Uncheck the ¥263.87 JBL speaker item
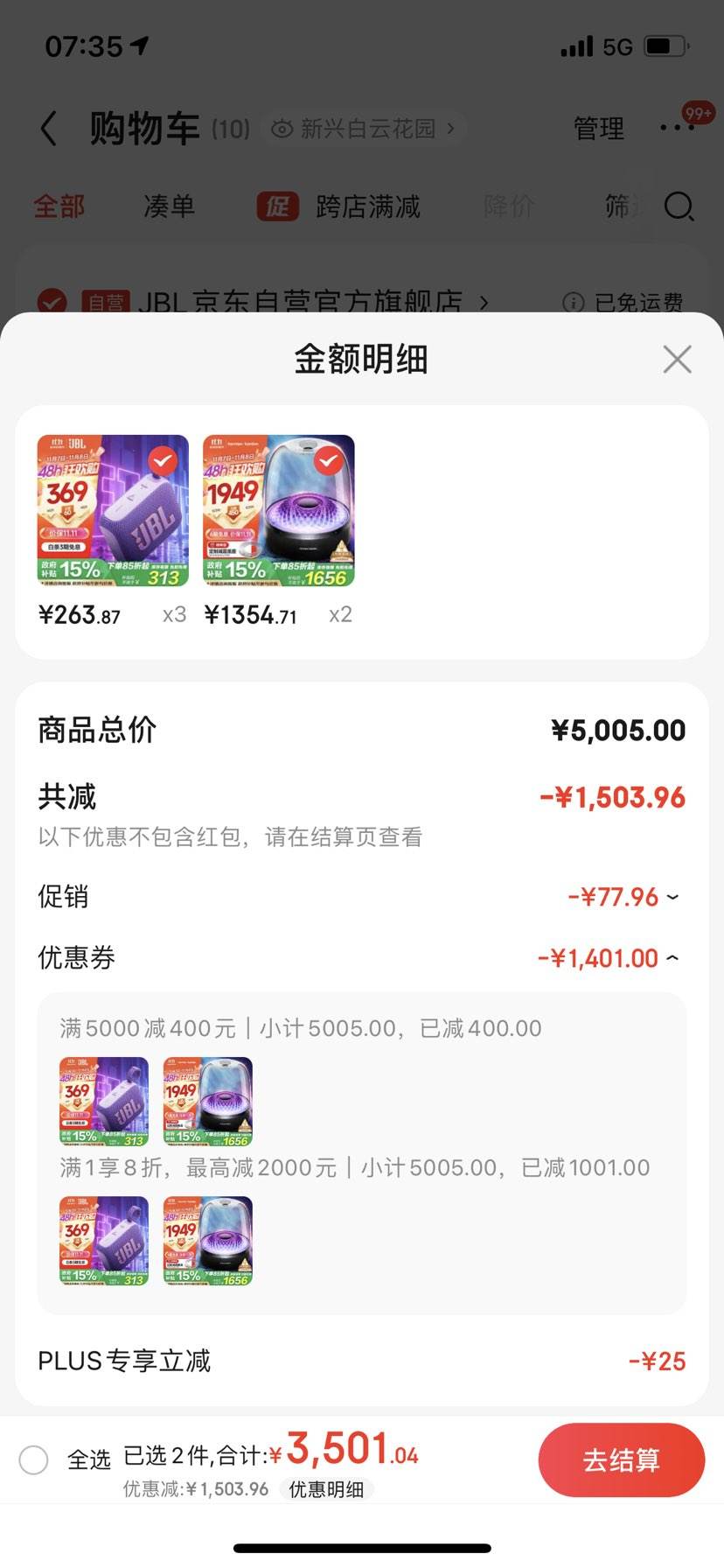 click(x=161, y=459)
